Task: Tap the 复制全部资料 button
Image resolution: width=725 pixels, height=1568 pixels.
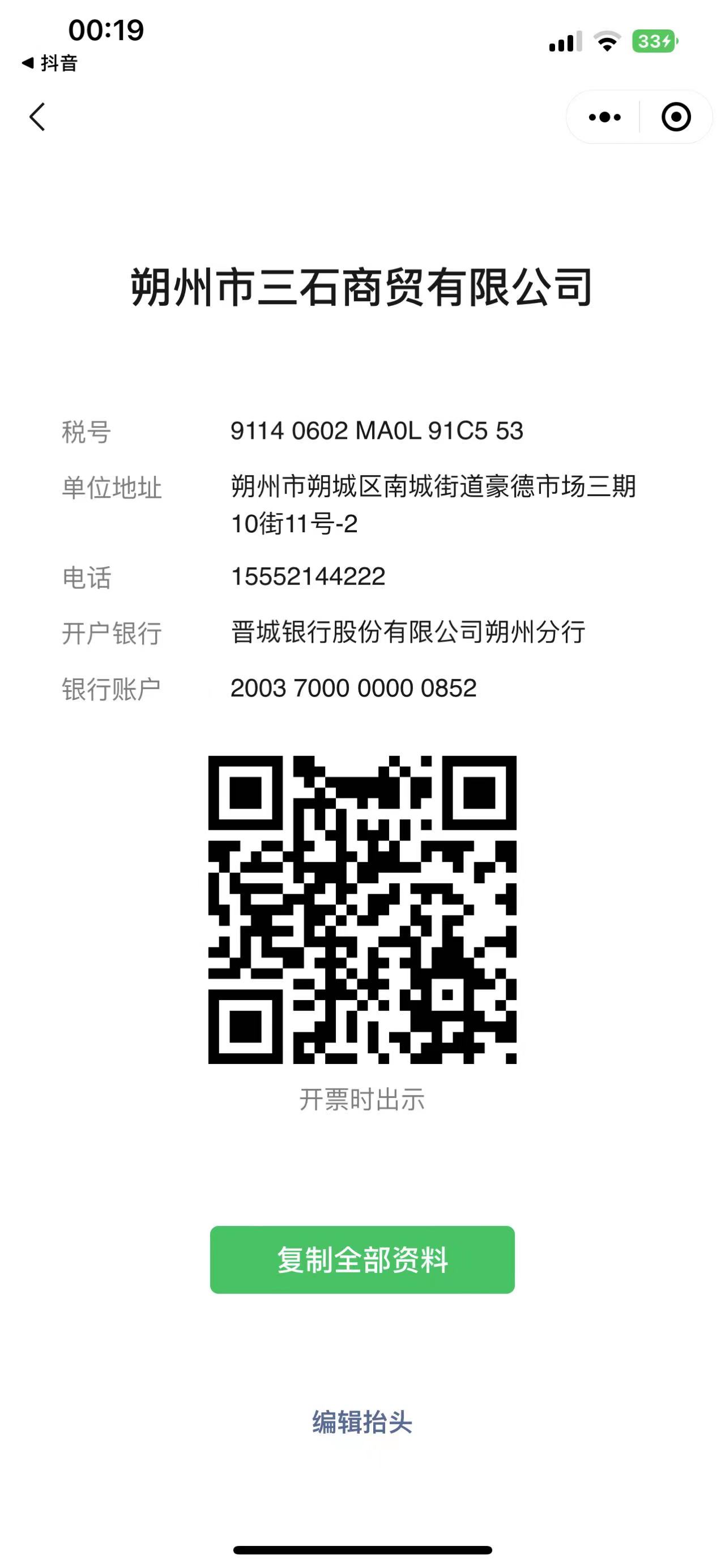Action: click(362, 1259)
